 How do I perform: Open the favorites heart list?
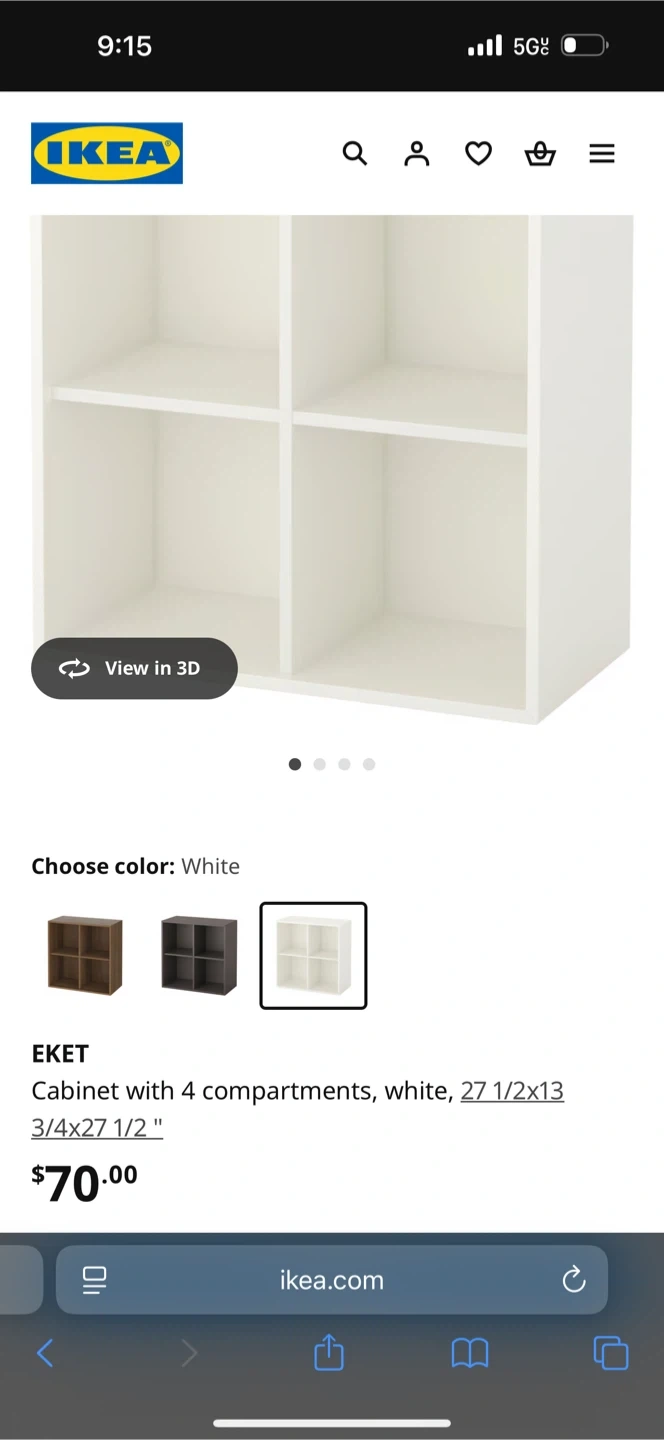coord(479,153)
